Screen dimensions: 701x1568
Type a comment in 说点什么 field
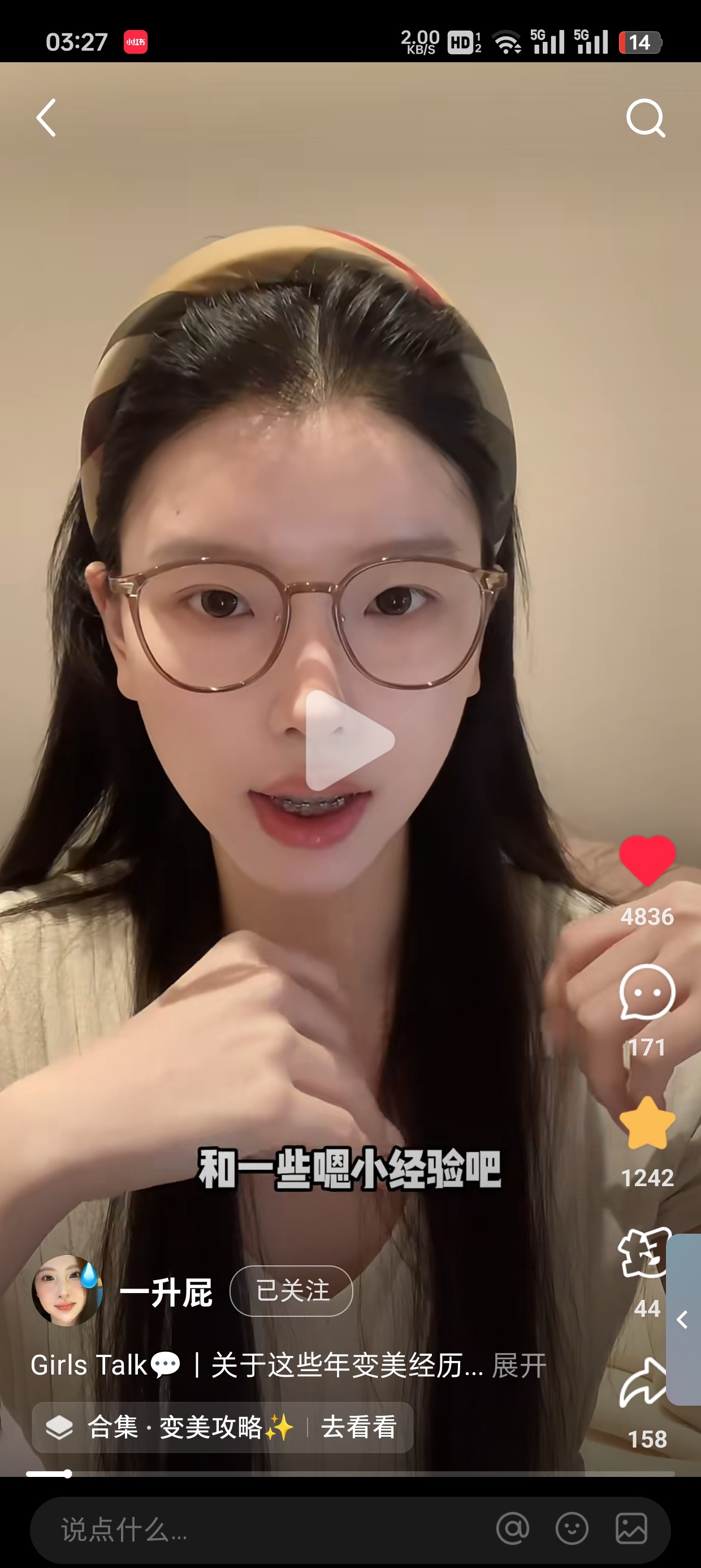(262, 1528)
